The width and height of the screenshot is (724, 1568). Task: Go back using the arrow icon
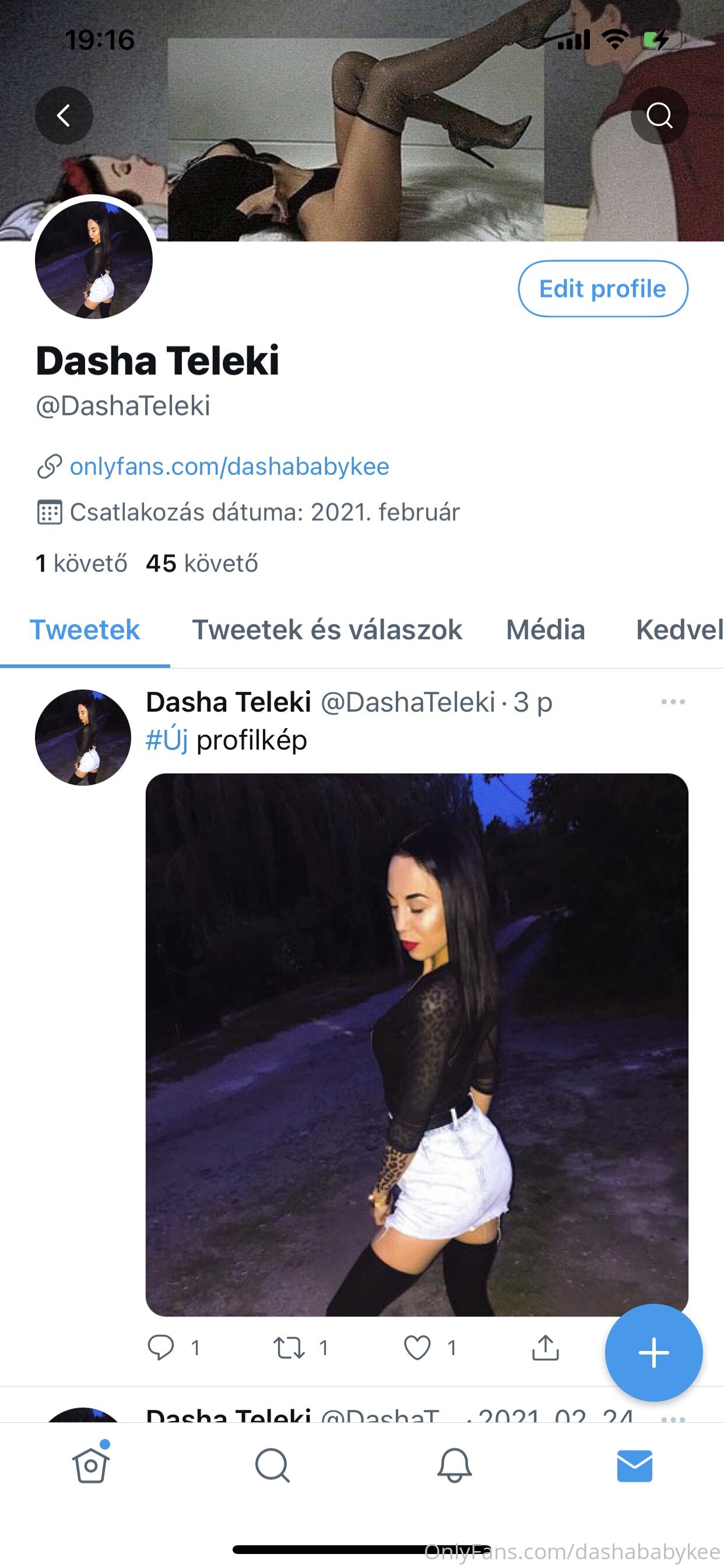64,116
